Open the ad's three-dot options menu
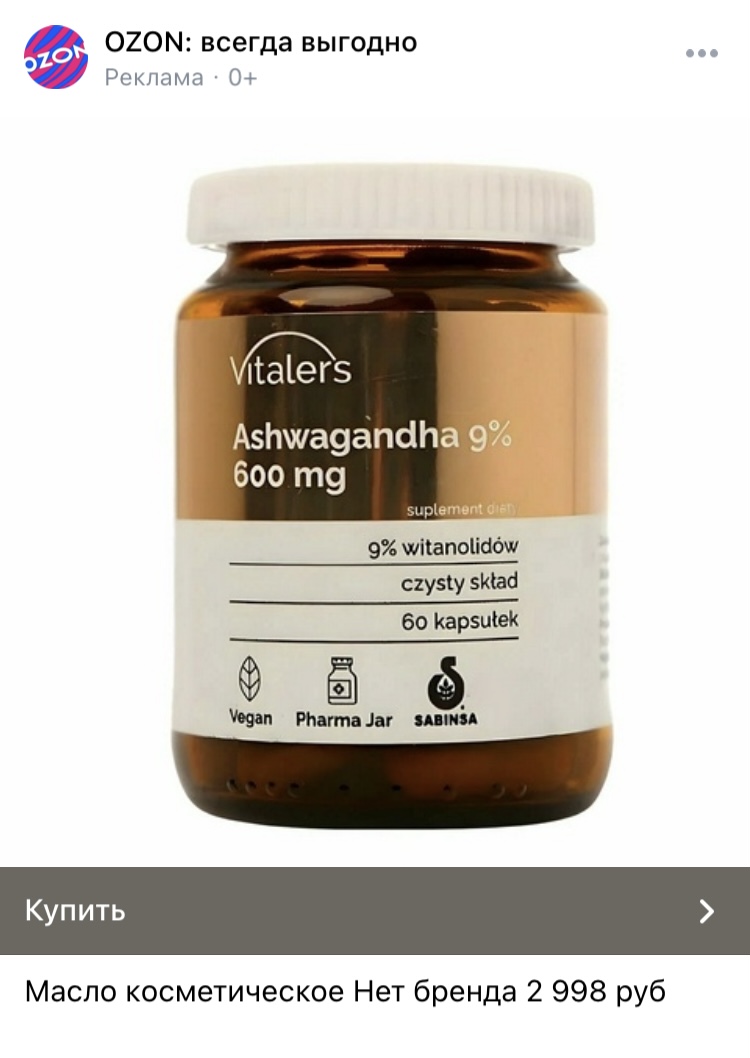 click(701, 53)
